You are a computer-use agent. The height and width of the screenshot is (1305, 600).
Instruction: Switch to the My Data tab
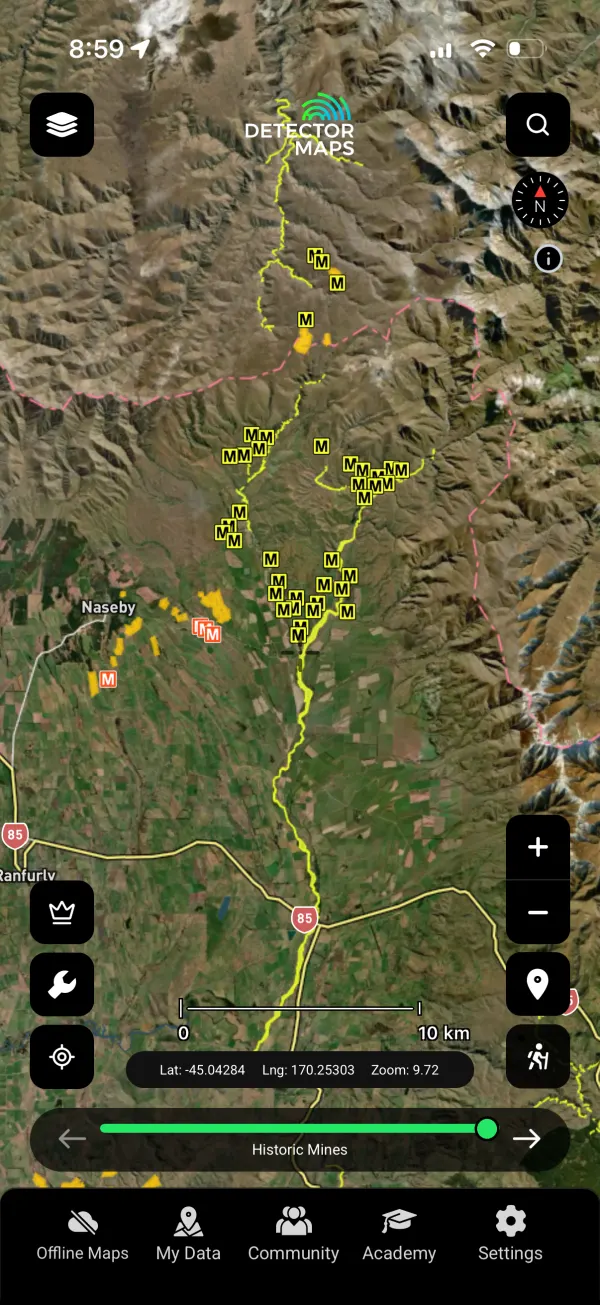188,1234
